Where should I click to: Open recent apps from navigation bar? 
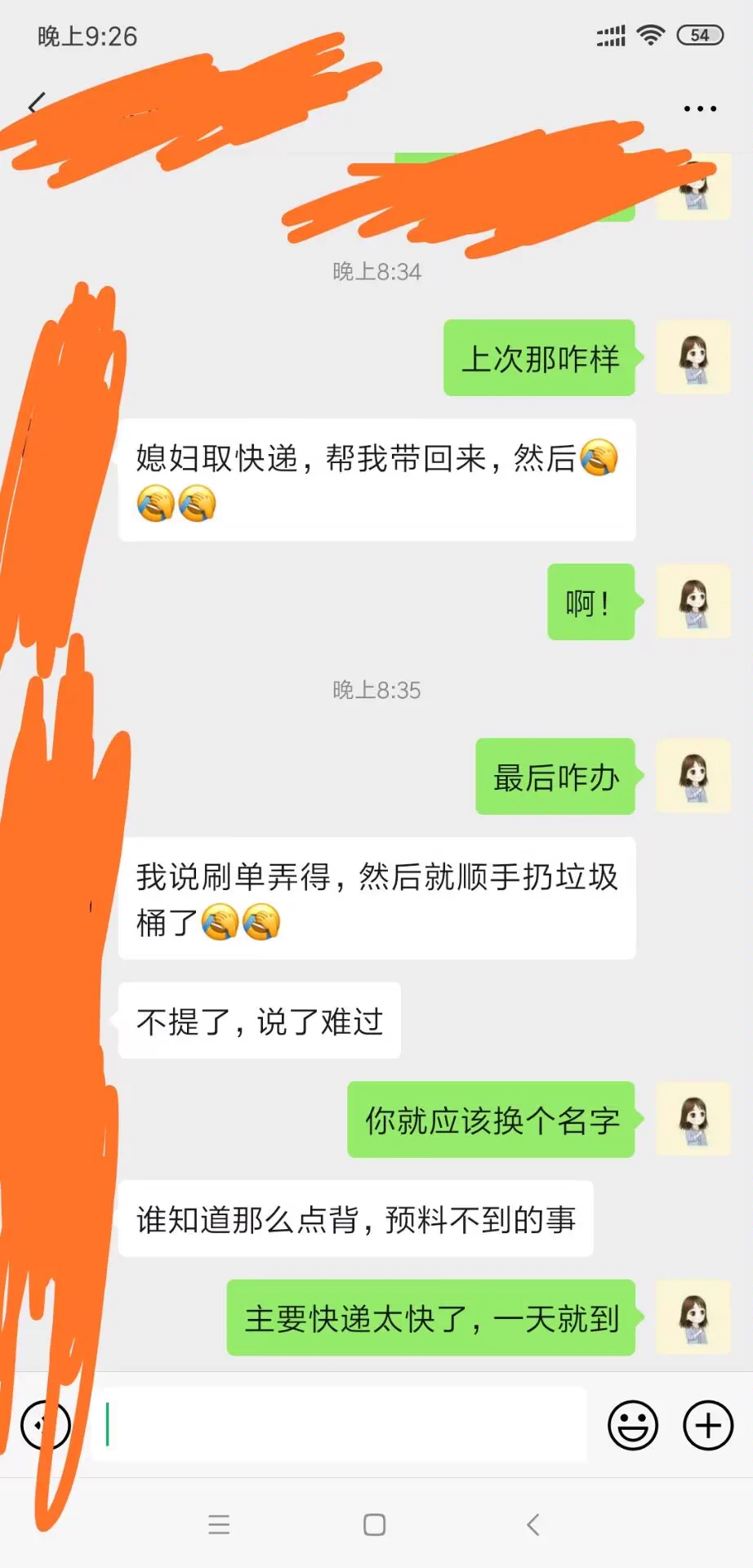(219, 1525)
